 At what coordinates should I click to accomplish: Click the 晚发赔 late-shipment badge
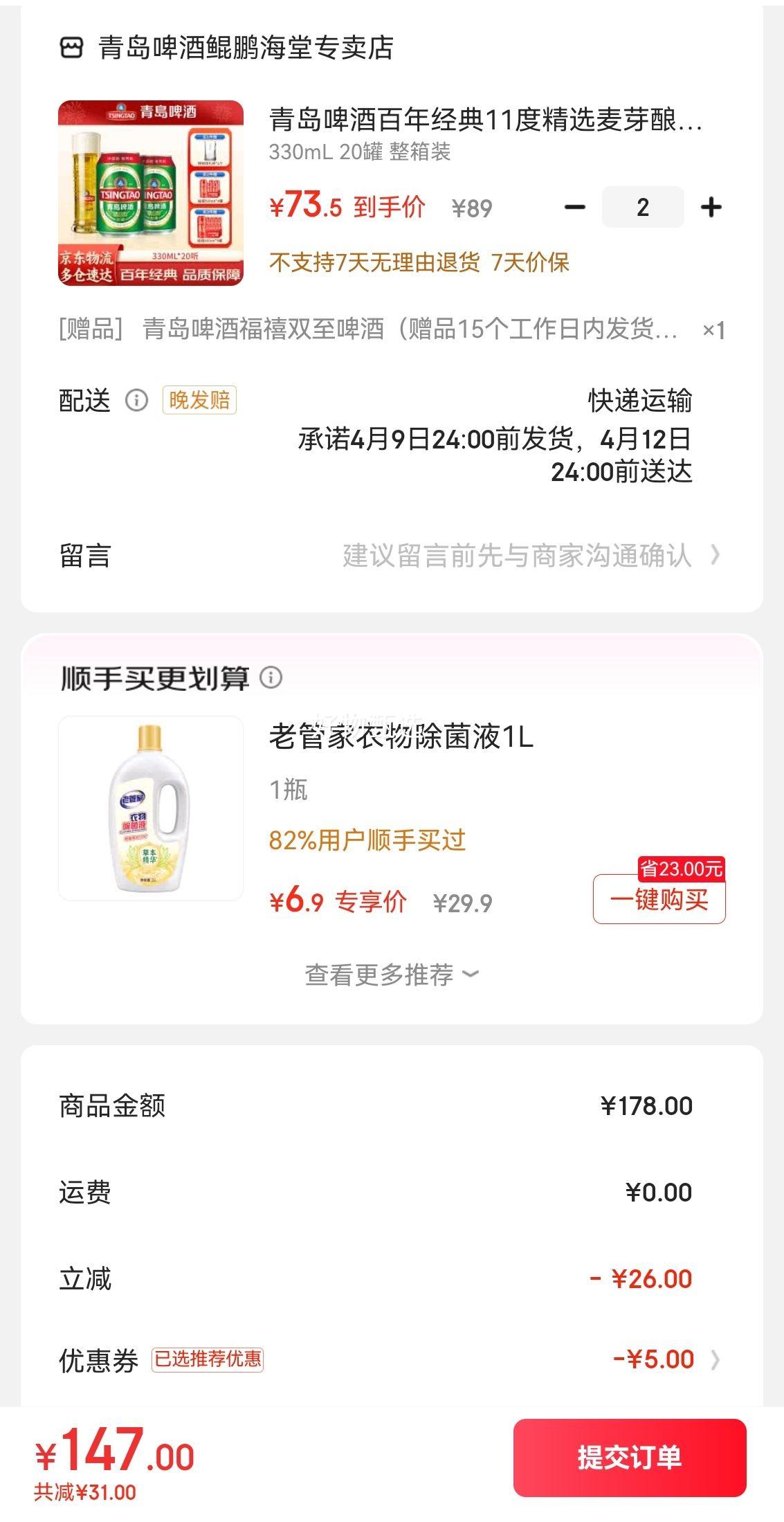(199, 400)
